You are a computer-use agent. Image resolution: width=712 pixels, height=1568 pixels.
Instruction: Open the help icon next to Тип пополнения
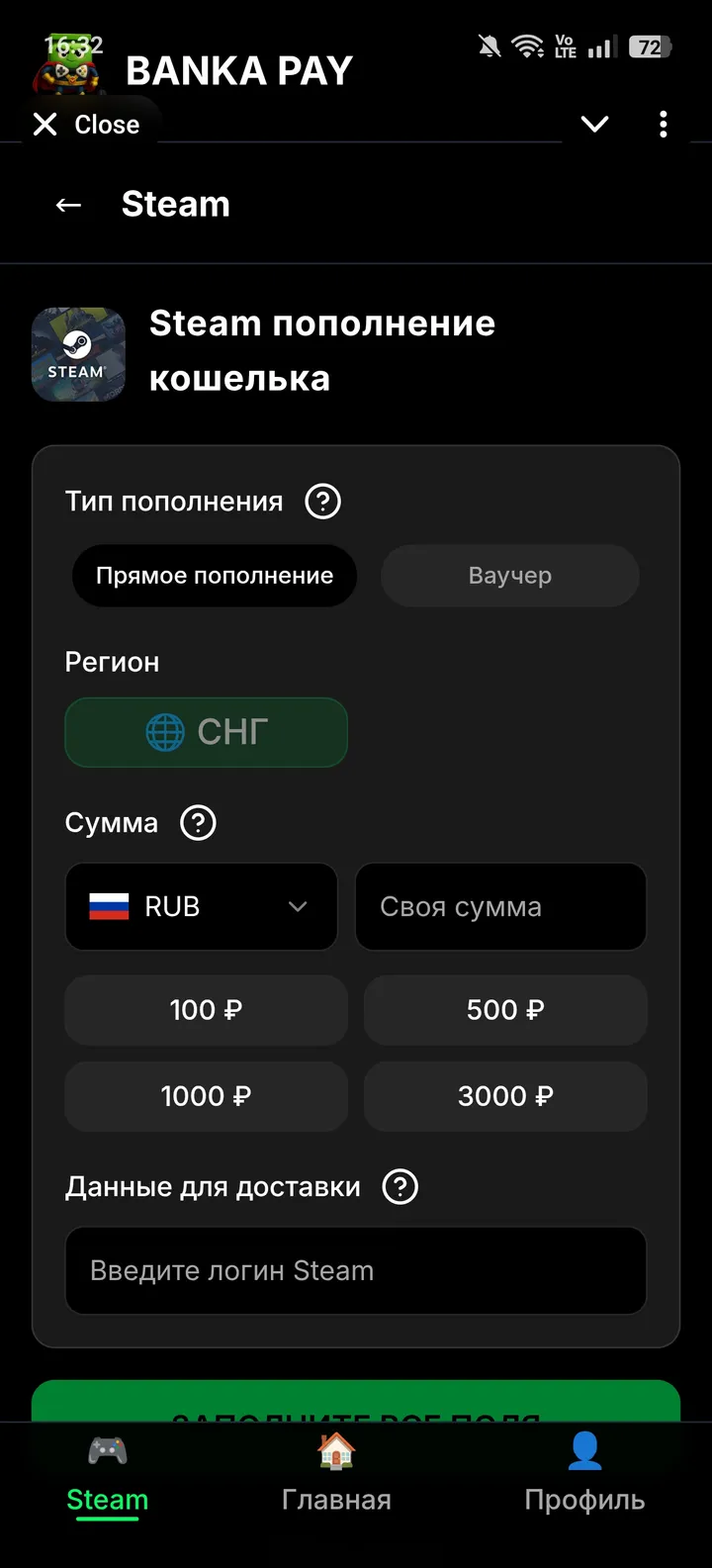pos(322,502)
